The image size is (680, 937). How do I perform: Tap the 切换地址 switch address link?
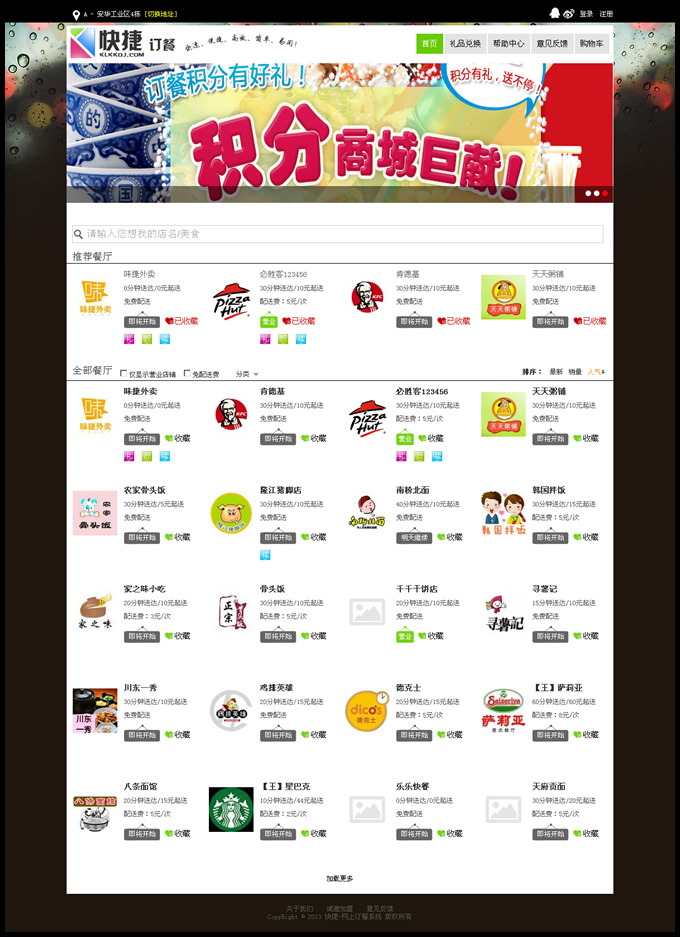click(x=162, y=15)
